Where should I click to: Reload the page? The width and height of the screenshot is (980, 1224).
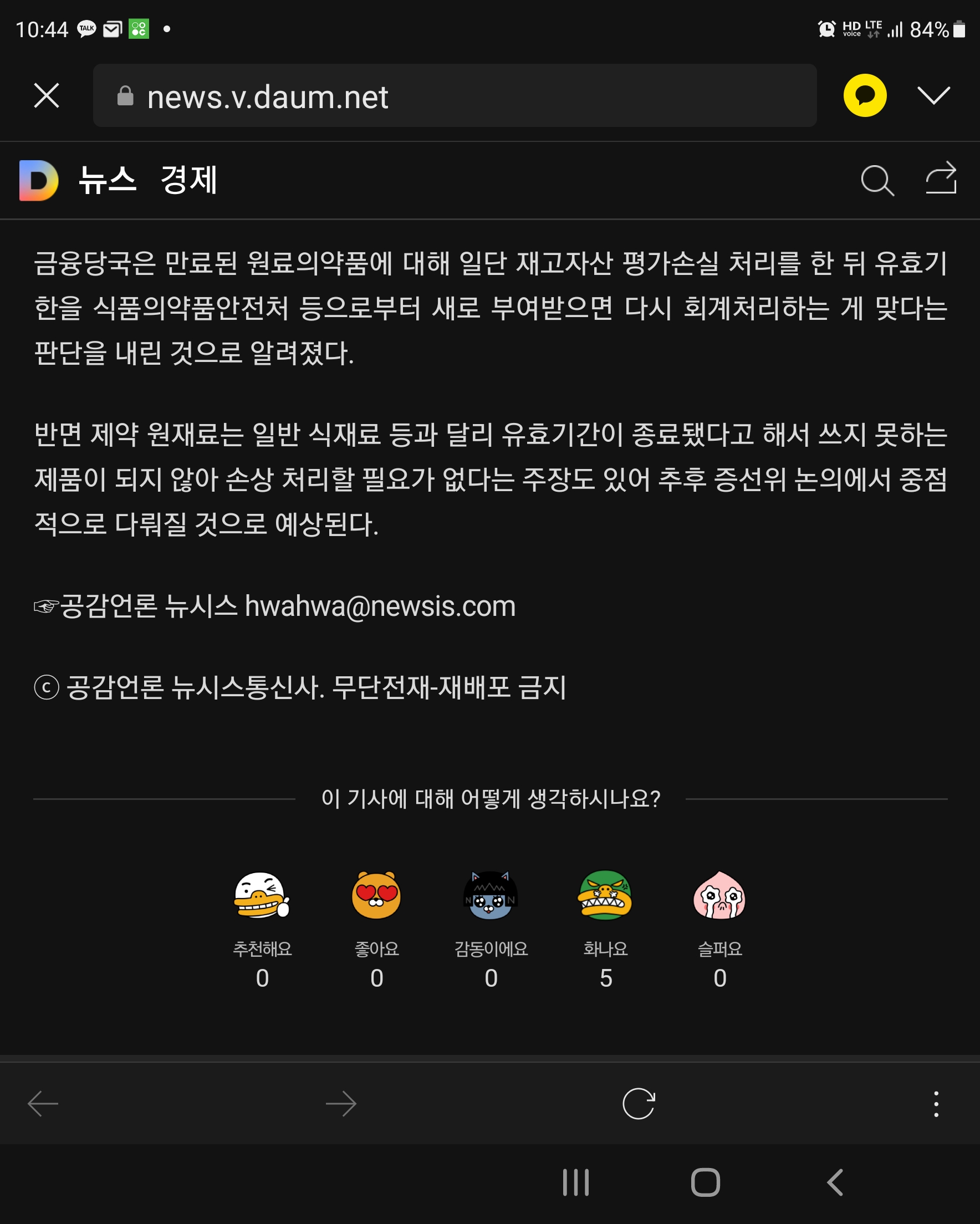[x=638, y=1104]
